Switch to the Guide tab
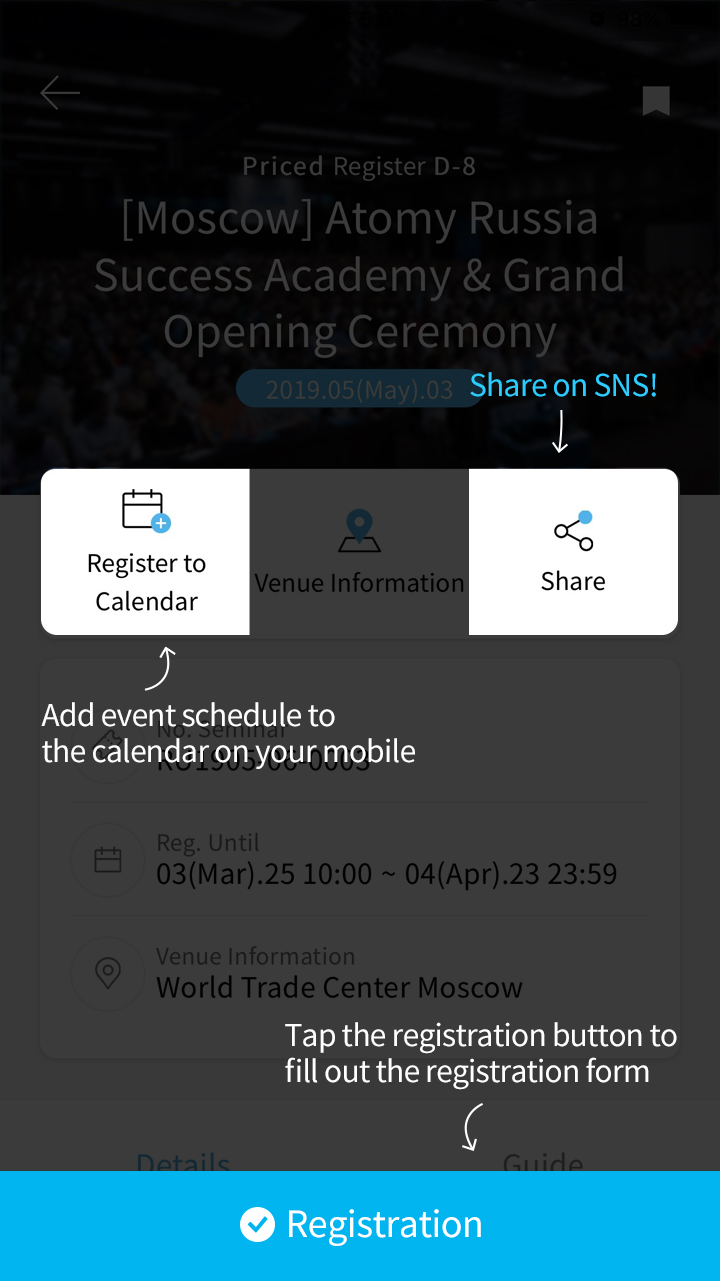The image size is (720, 1281). click(x=543, y=1162)
